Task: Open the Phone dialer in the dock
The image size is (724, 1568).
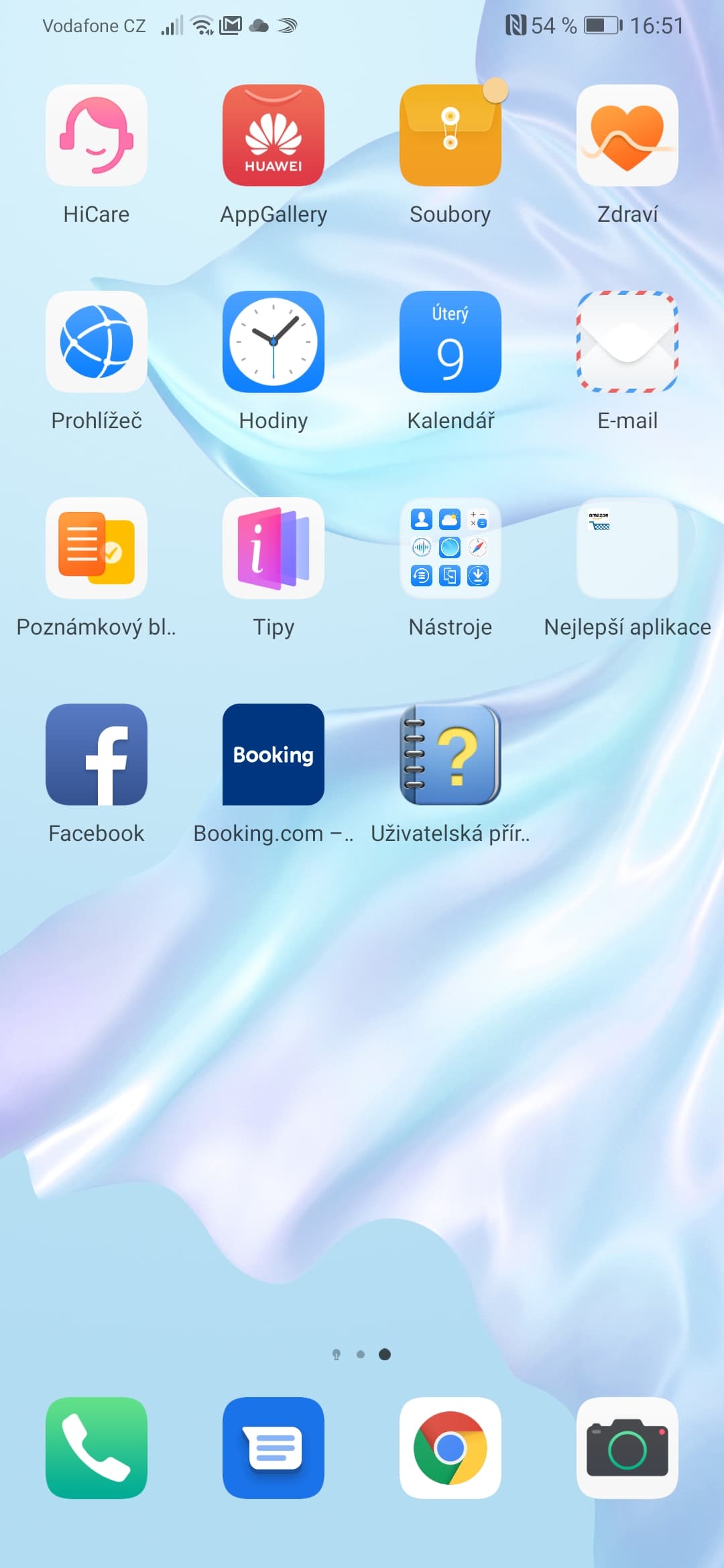Action: tap(97, 1448)
